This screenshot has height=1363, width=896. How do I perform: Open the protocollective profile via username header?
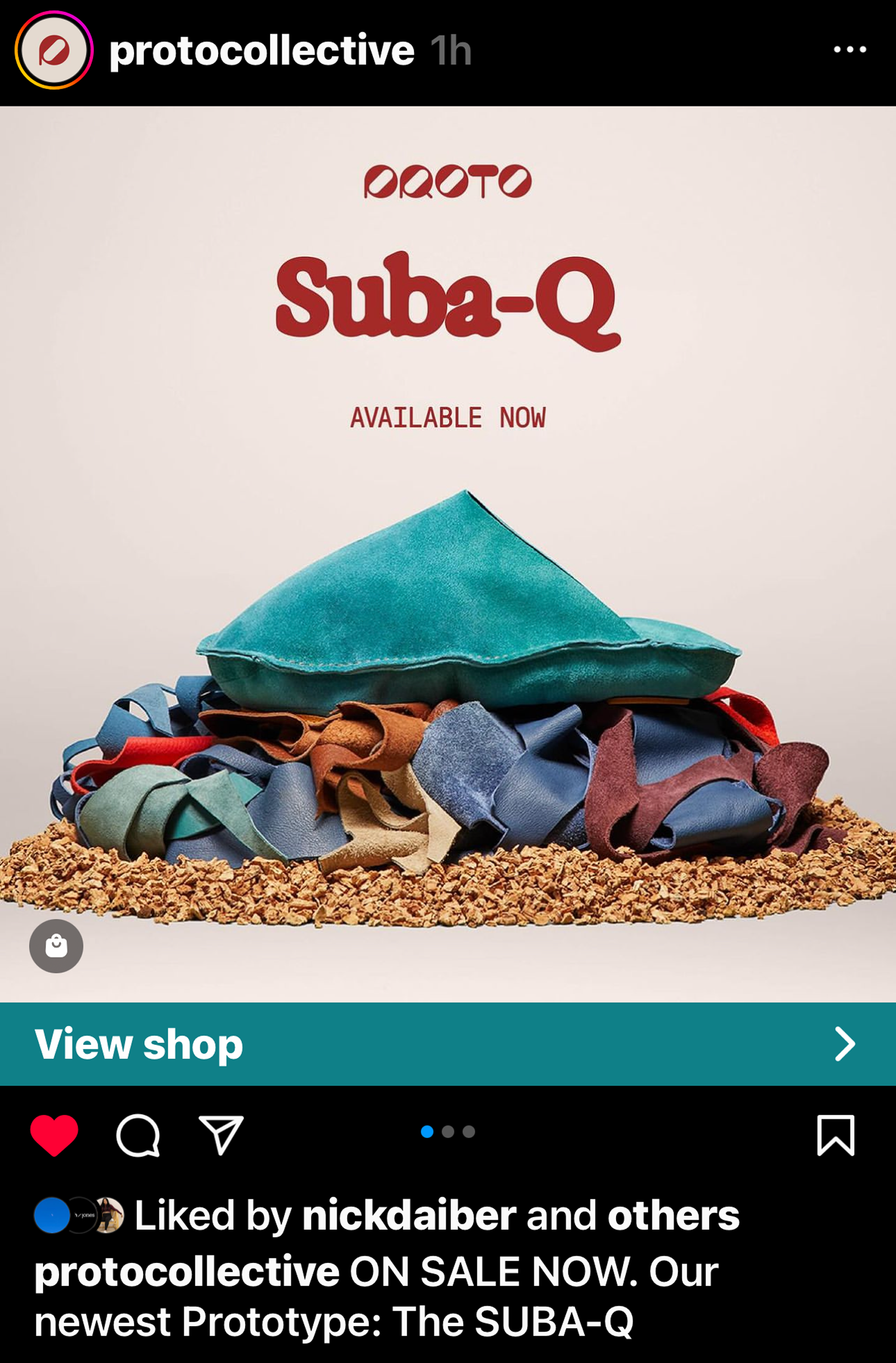261,51
